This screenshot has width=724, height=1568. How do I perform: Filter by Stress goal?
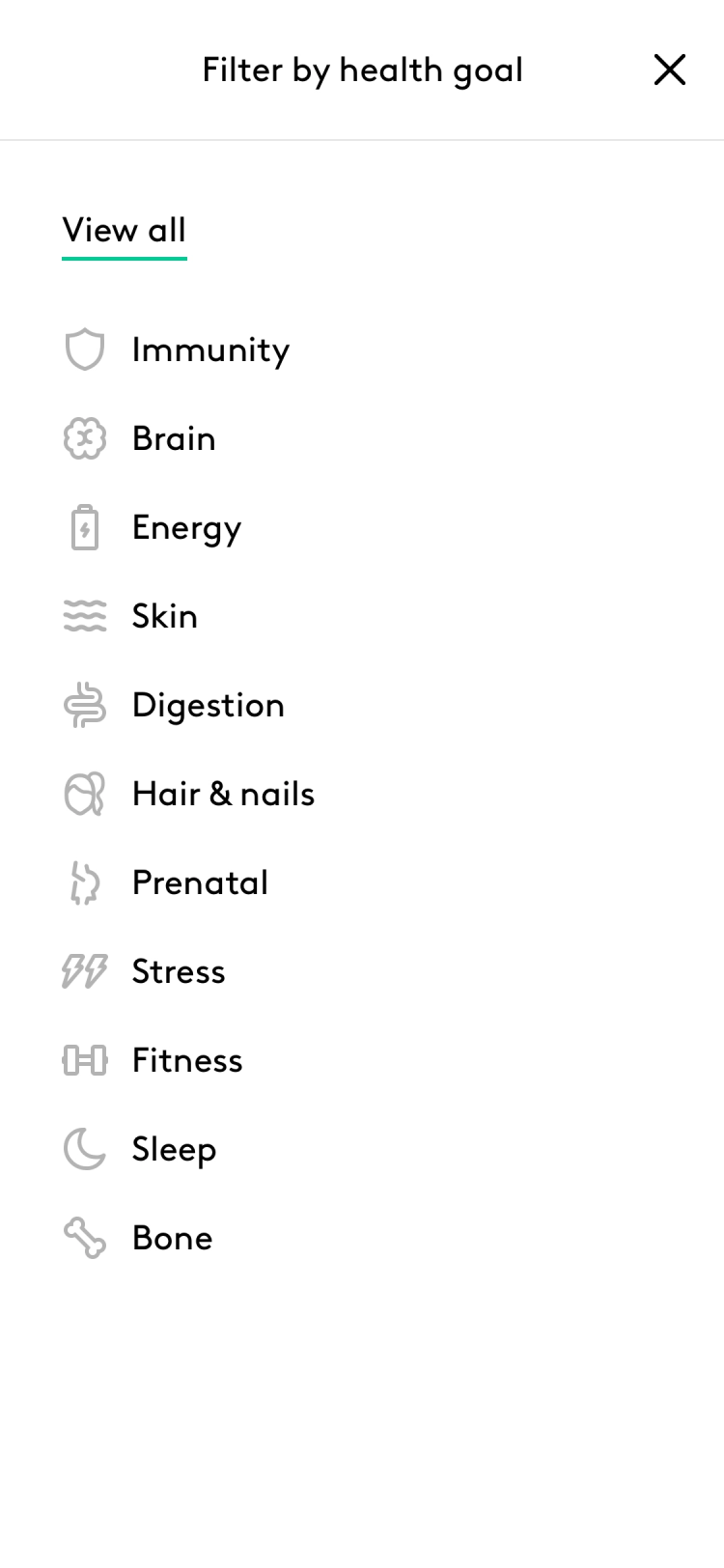click(145, 971)
